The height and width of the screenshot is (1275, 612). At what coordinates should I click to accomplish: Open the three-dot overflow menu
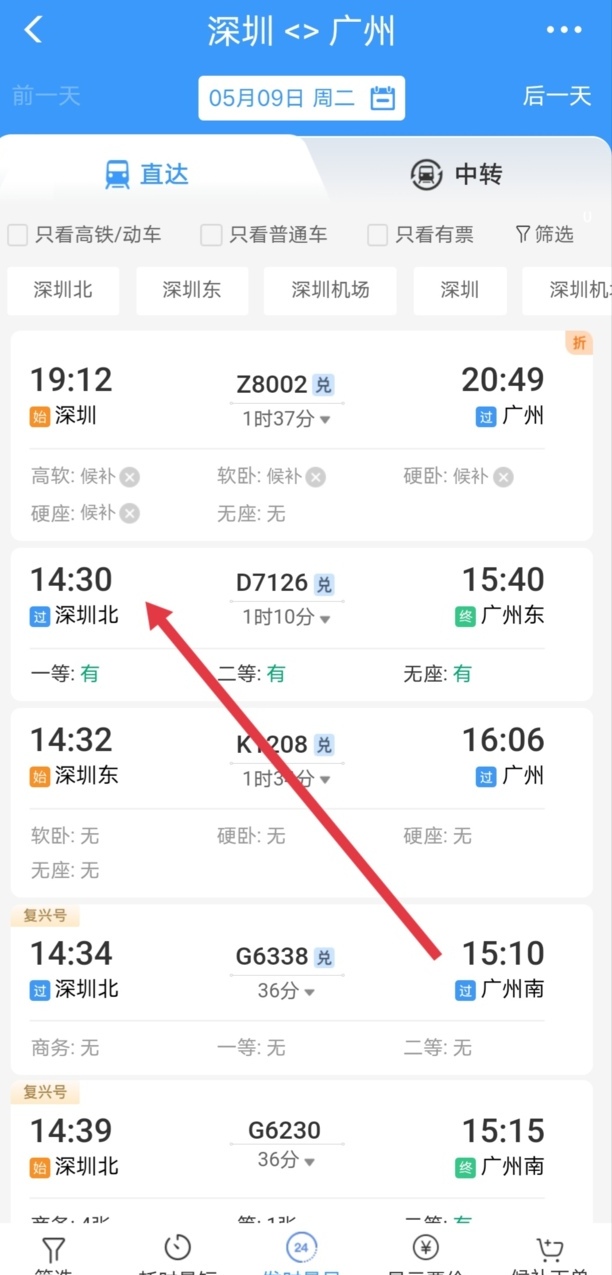(564, 30)
